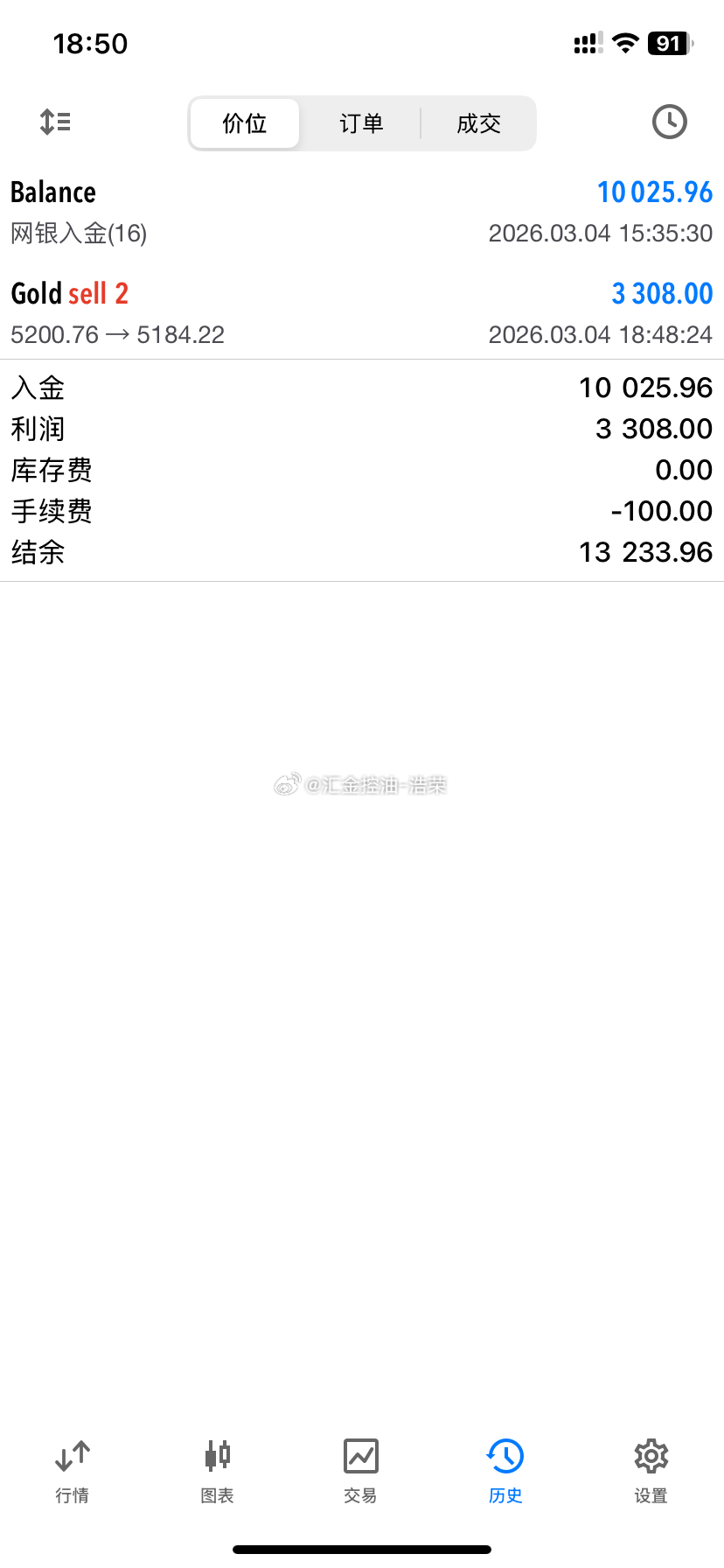Tap the clock history-range icon top right

(670, 122)
